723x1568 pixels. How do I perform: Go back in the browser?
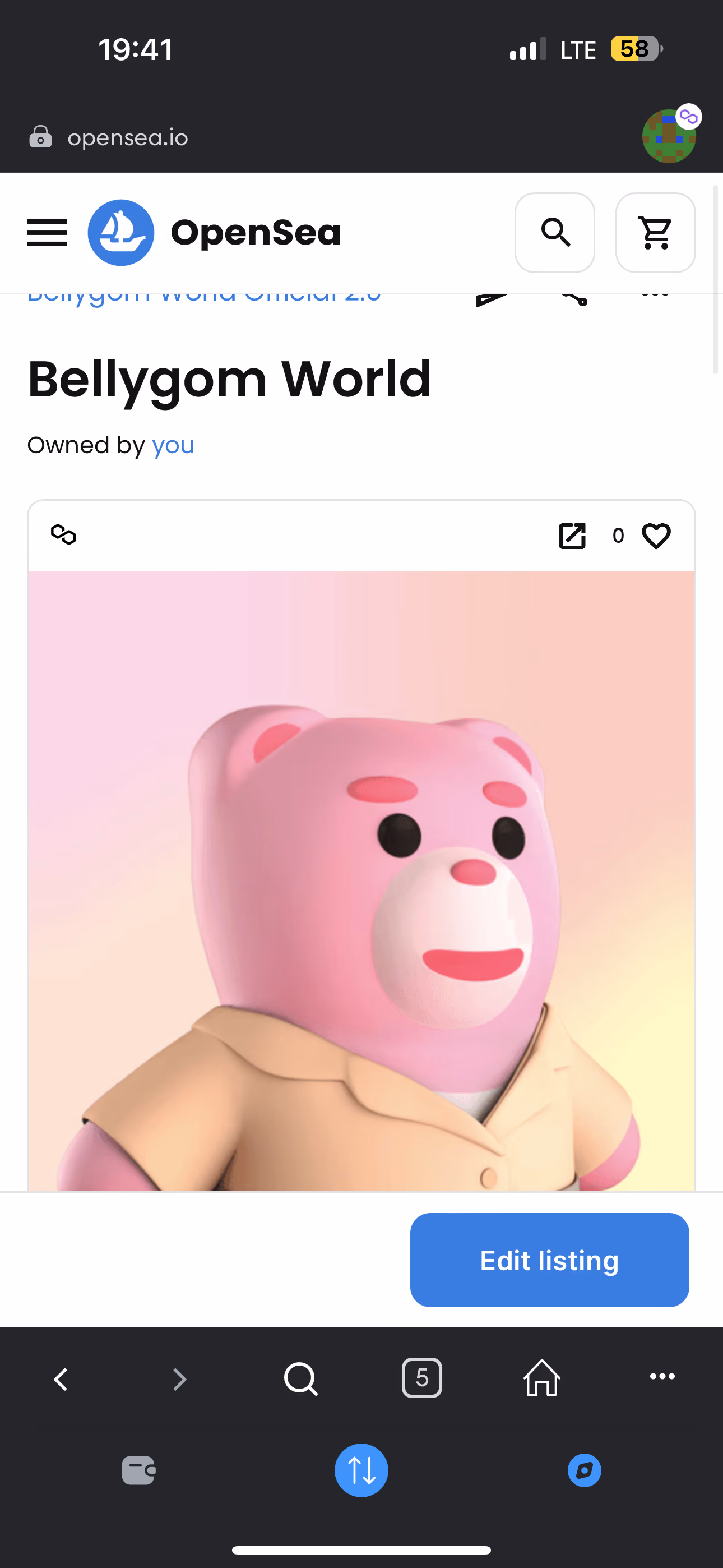(61, 1378)
